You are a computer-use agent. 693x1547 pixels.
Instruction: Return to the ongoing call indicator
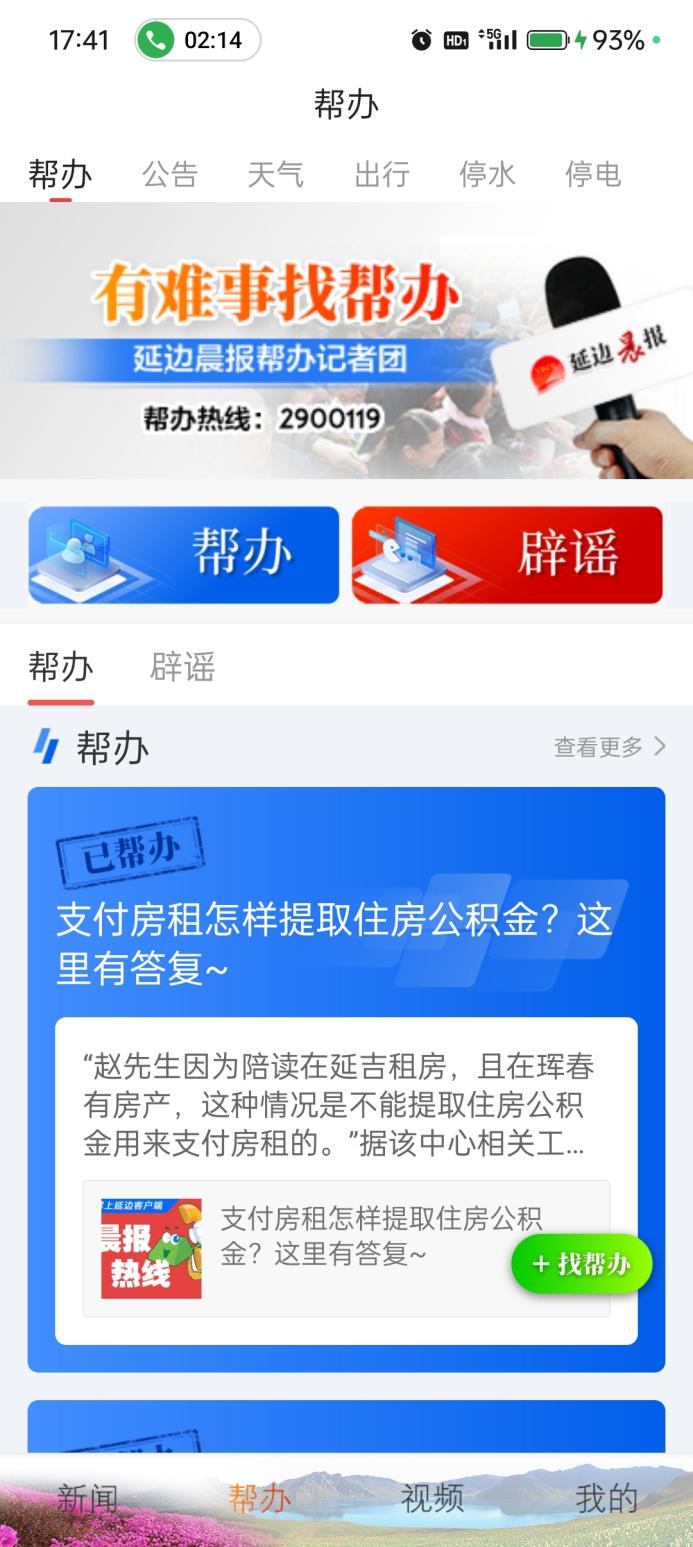198,40
